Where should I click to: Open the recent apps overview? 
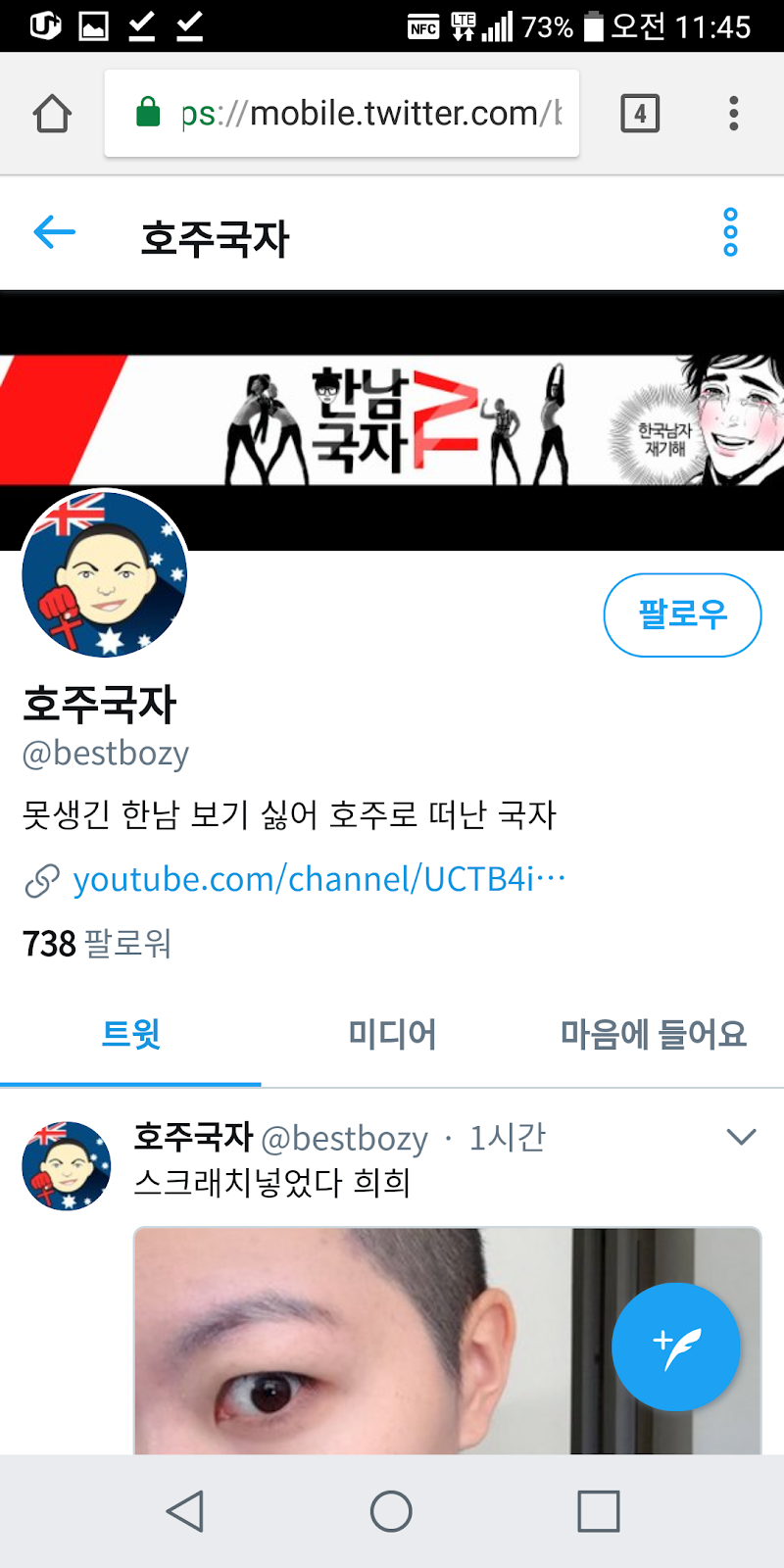[x=598, y=1511]
